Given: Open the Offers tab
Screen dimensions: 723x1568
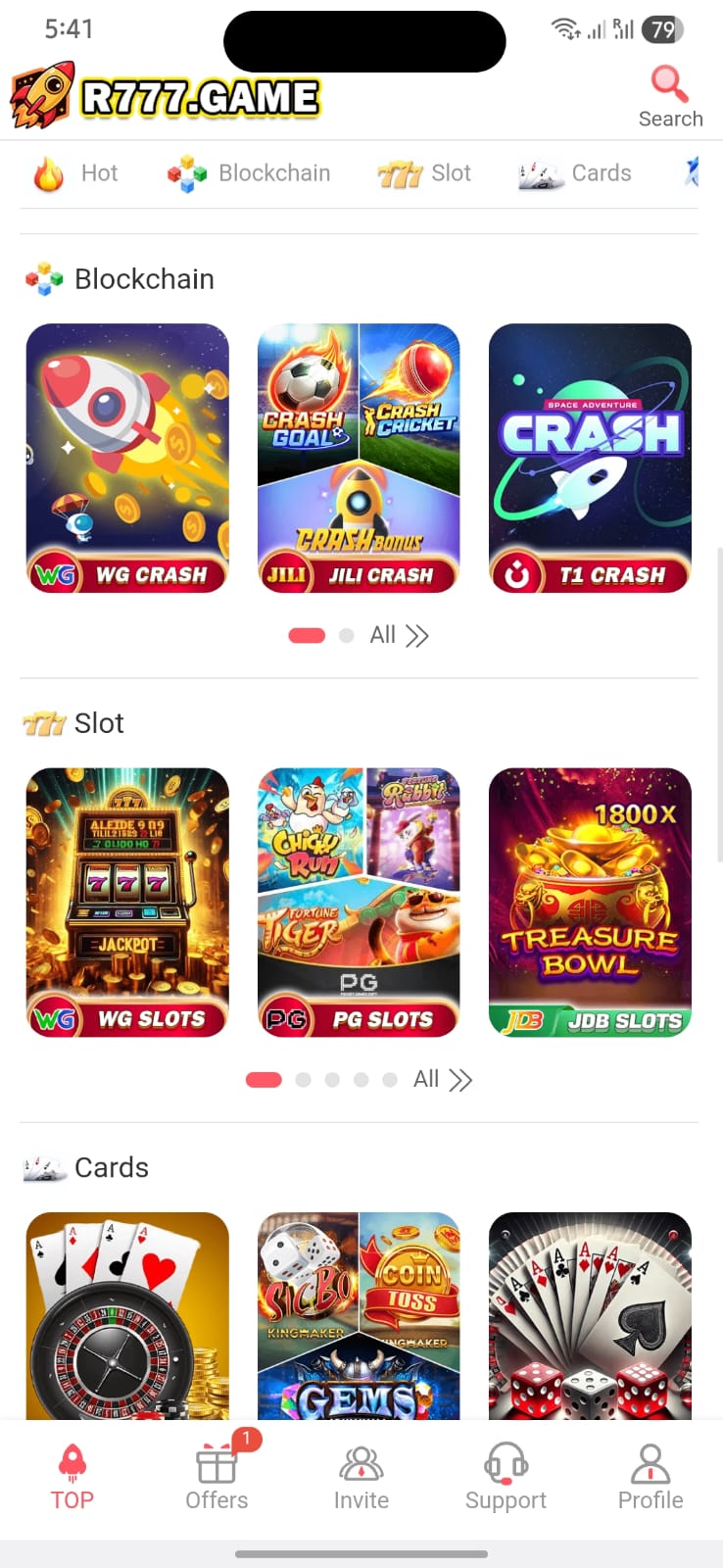Looking at the screenshot, I should click(x=217, y=1477).
